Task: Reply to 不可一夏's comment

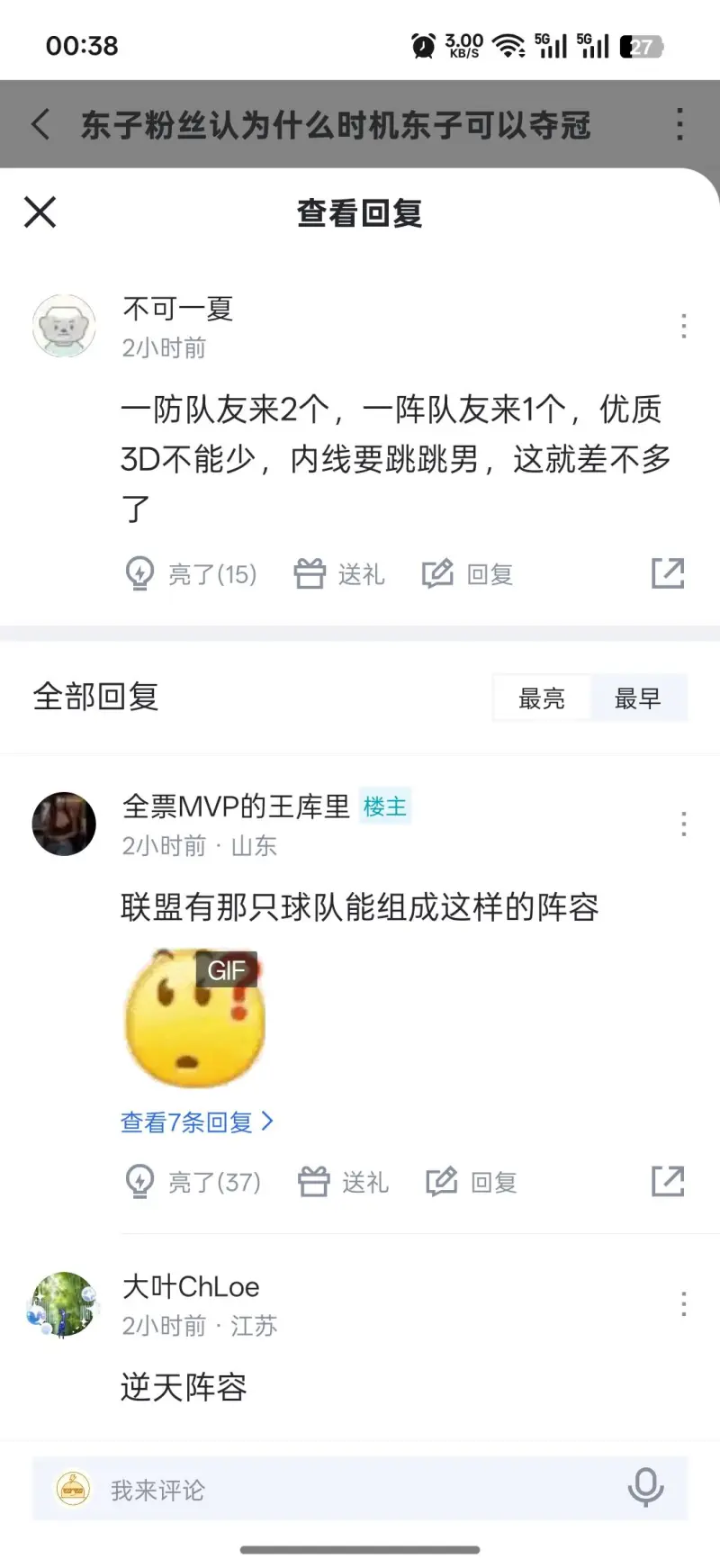Action: tap(468, 573)
